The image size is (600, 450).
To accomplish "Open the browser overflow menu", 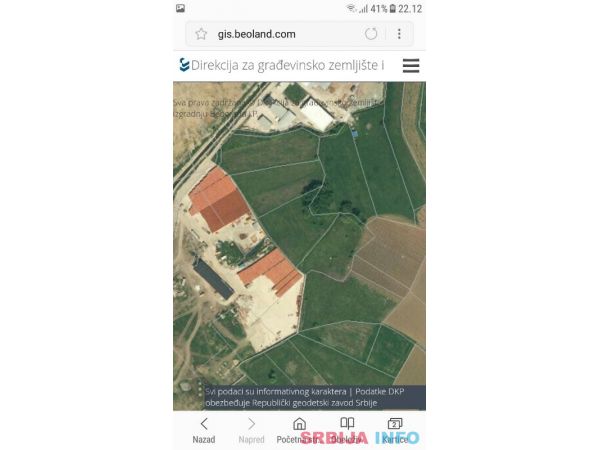I will point(399,34).
